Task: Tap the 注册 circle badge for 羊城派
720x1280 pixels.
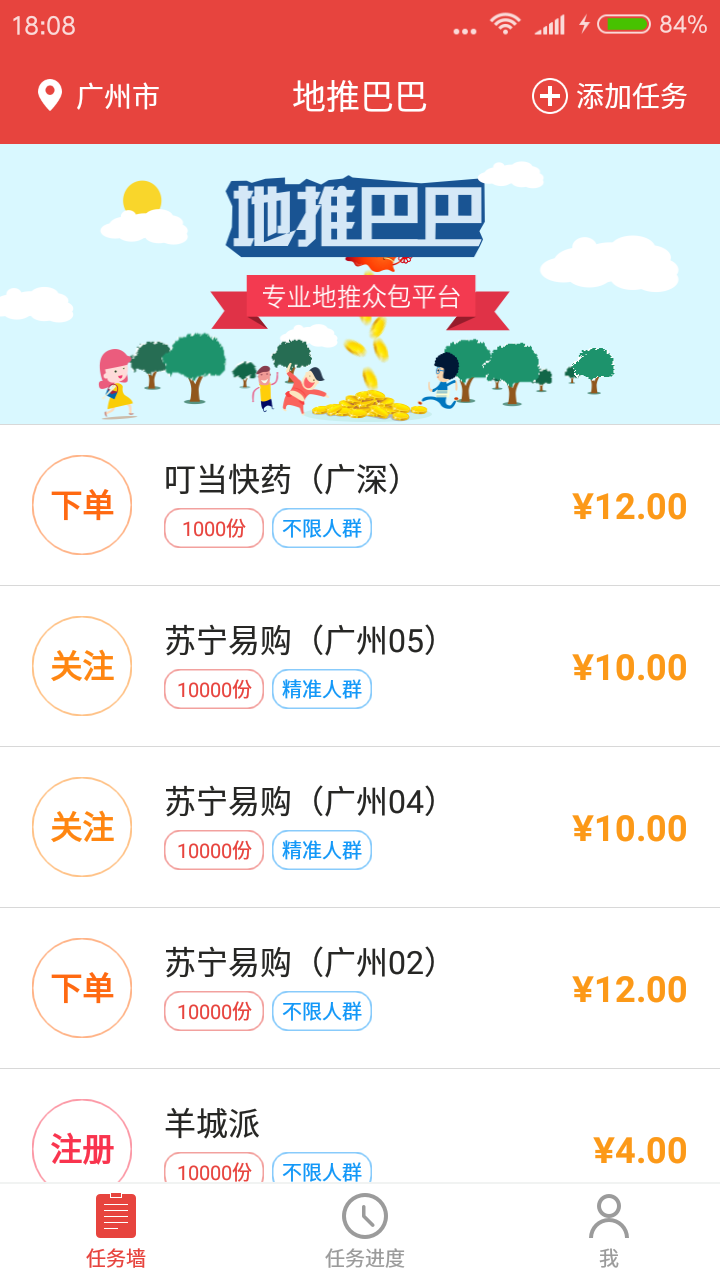Action: pyautogui.click(x=82, y=1147)
